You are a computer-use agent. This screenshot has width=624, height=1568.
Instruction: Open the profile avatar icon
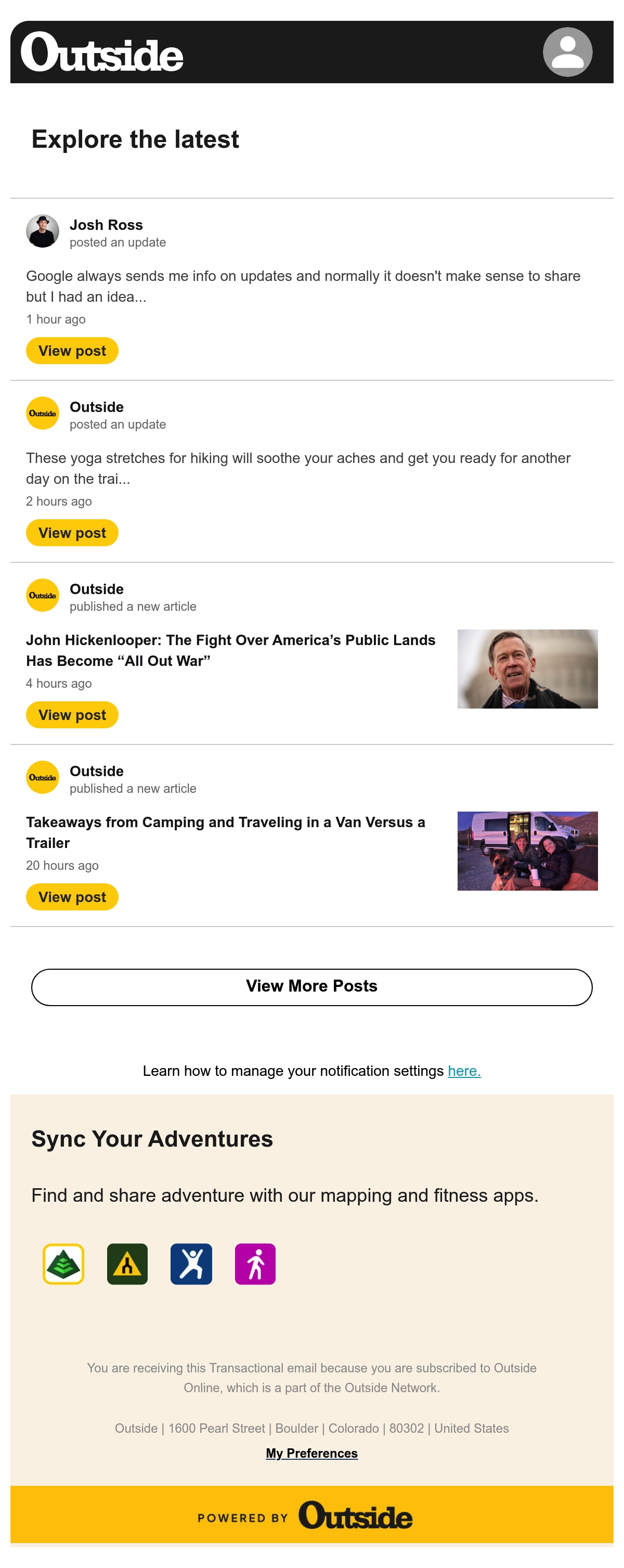click(x=567, y=52)
